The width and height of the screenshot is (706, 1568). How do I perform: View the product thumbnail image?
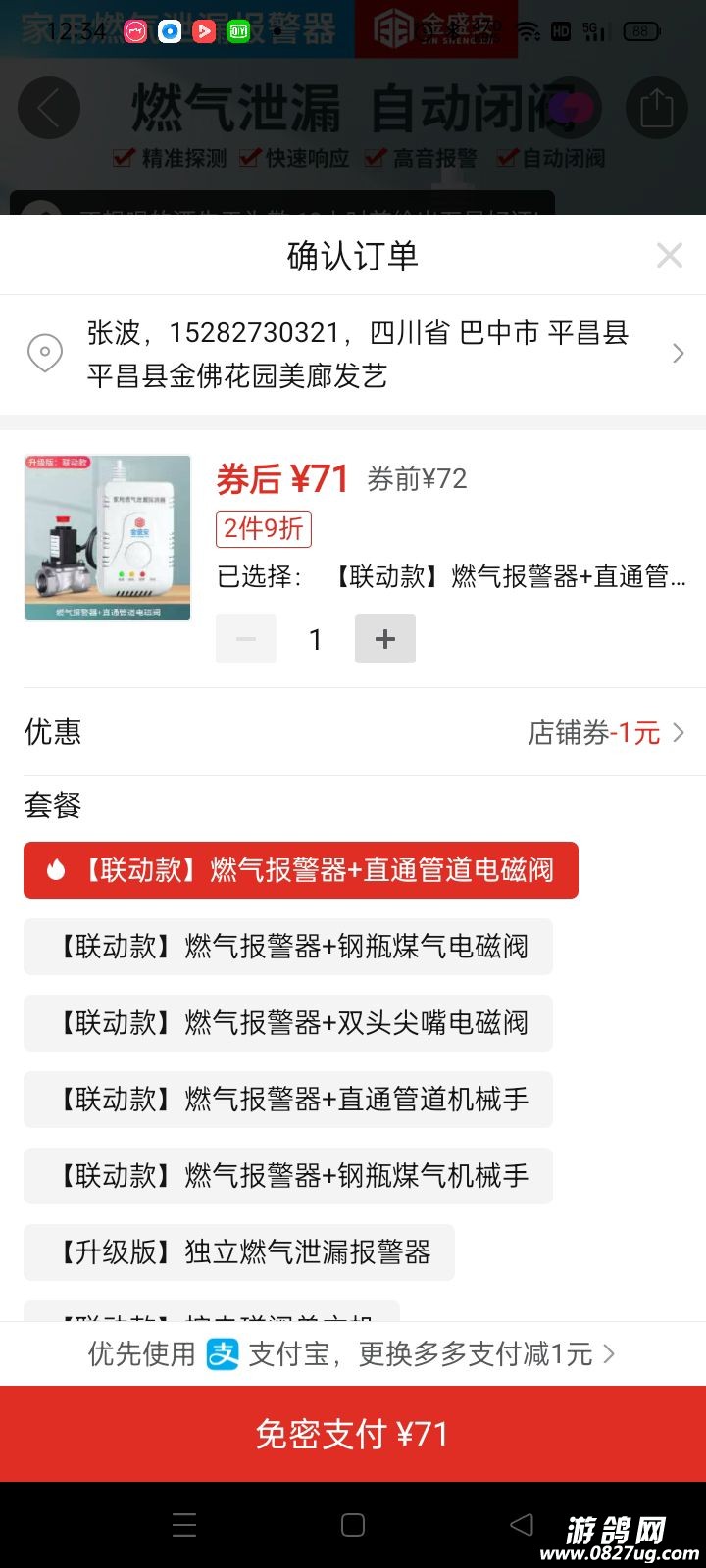tap(108, 538)
